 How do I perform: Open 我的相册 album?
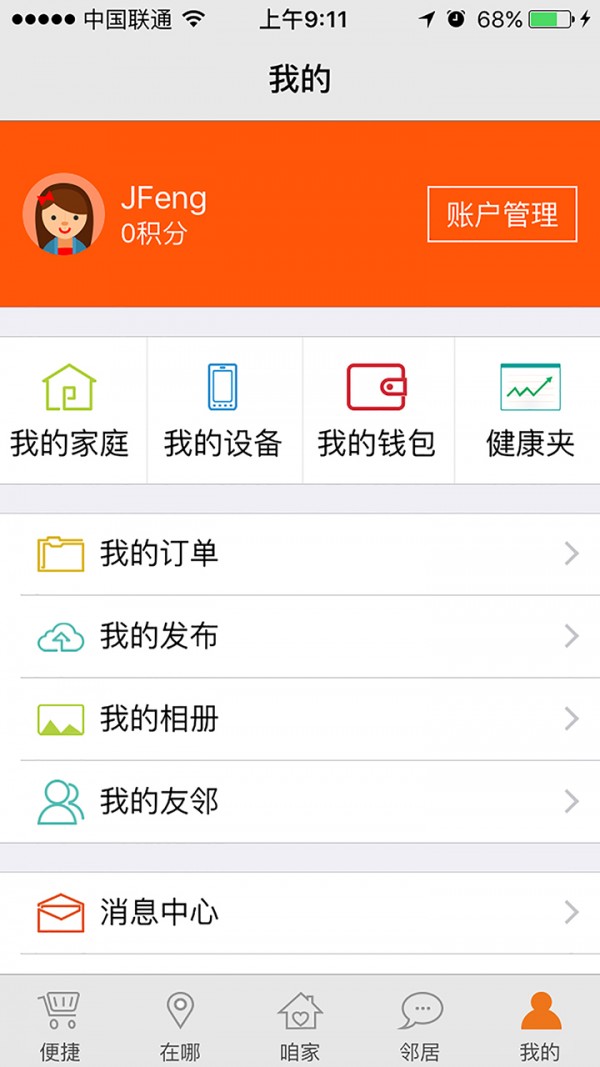[300, 719]
